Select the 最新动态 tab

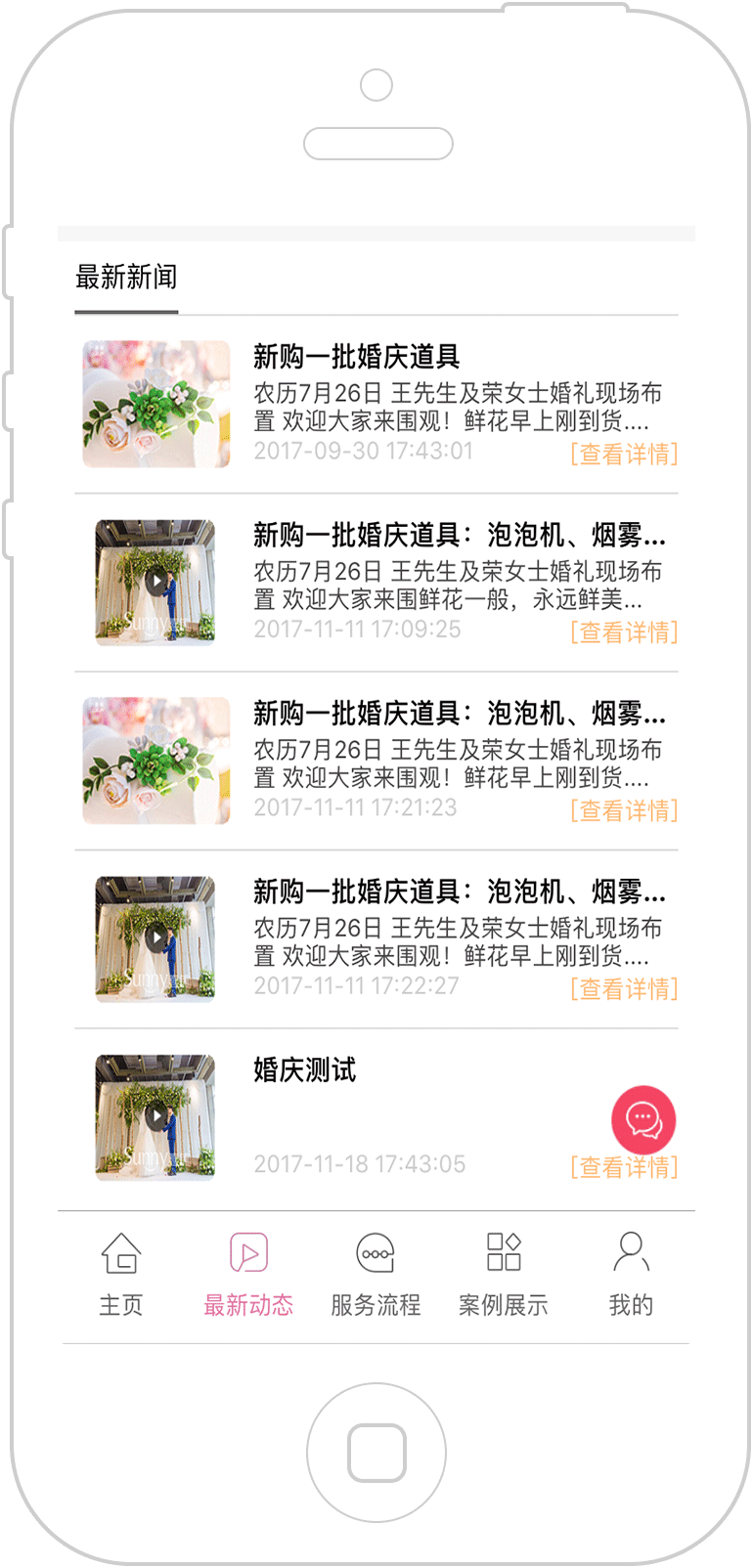248,1274
